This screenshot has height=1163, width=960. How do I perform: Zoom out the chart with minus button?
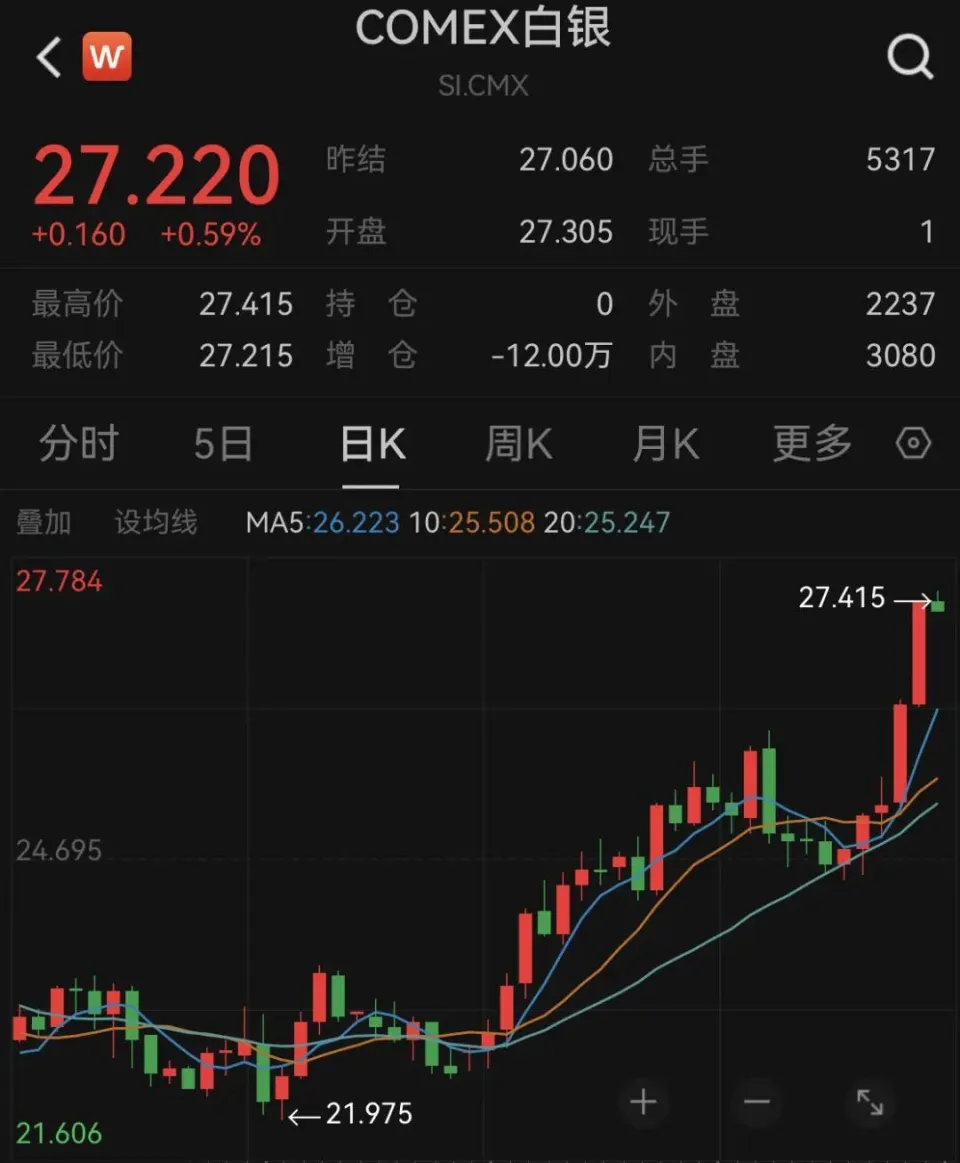757,1103
